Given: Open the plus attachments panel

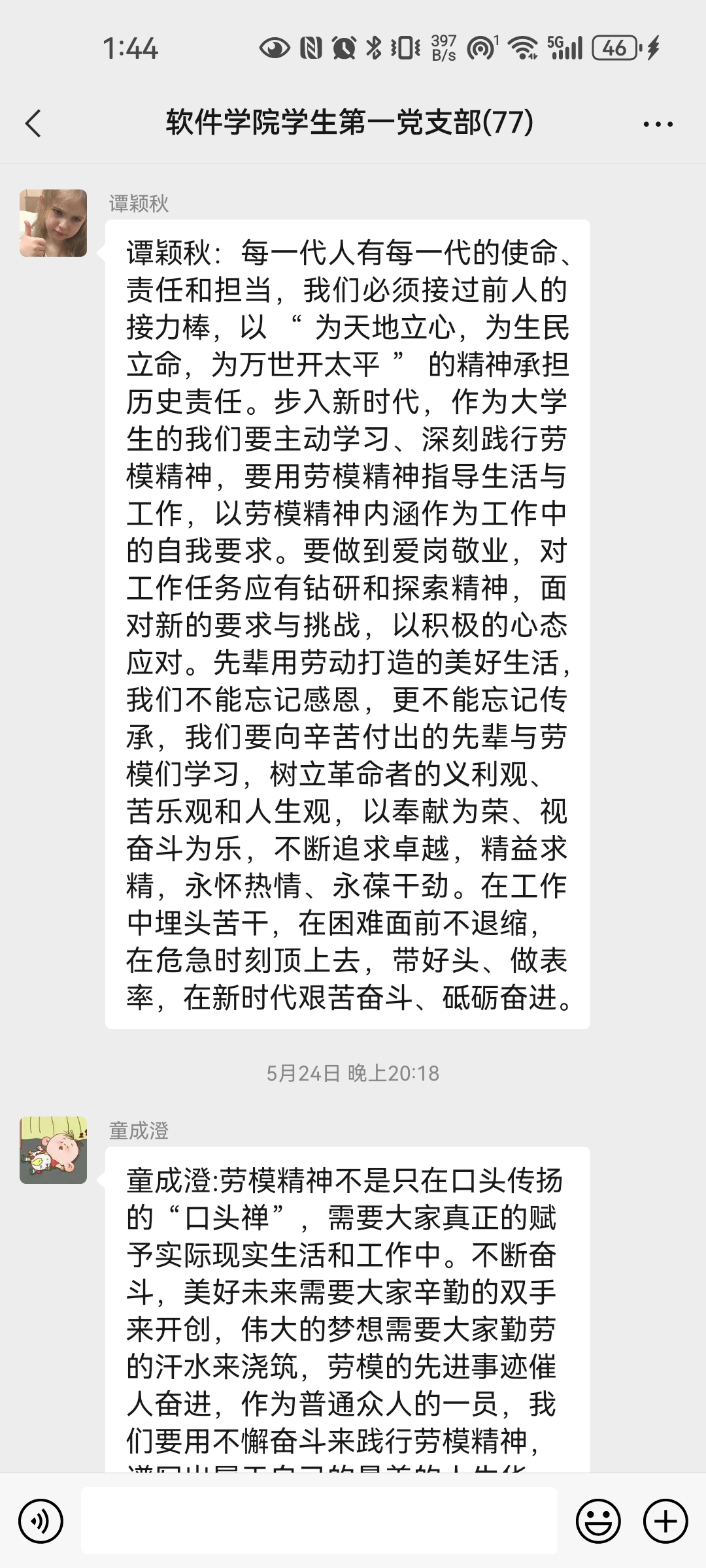Looking at the screenshot, I should tap(665, 1522).
